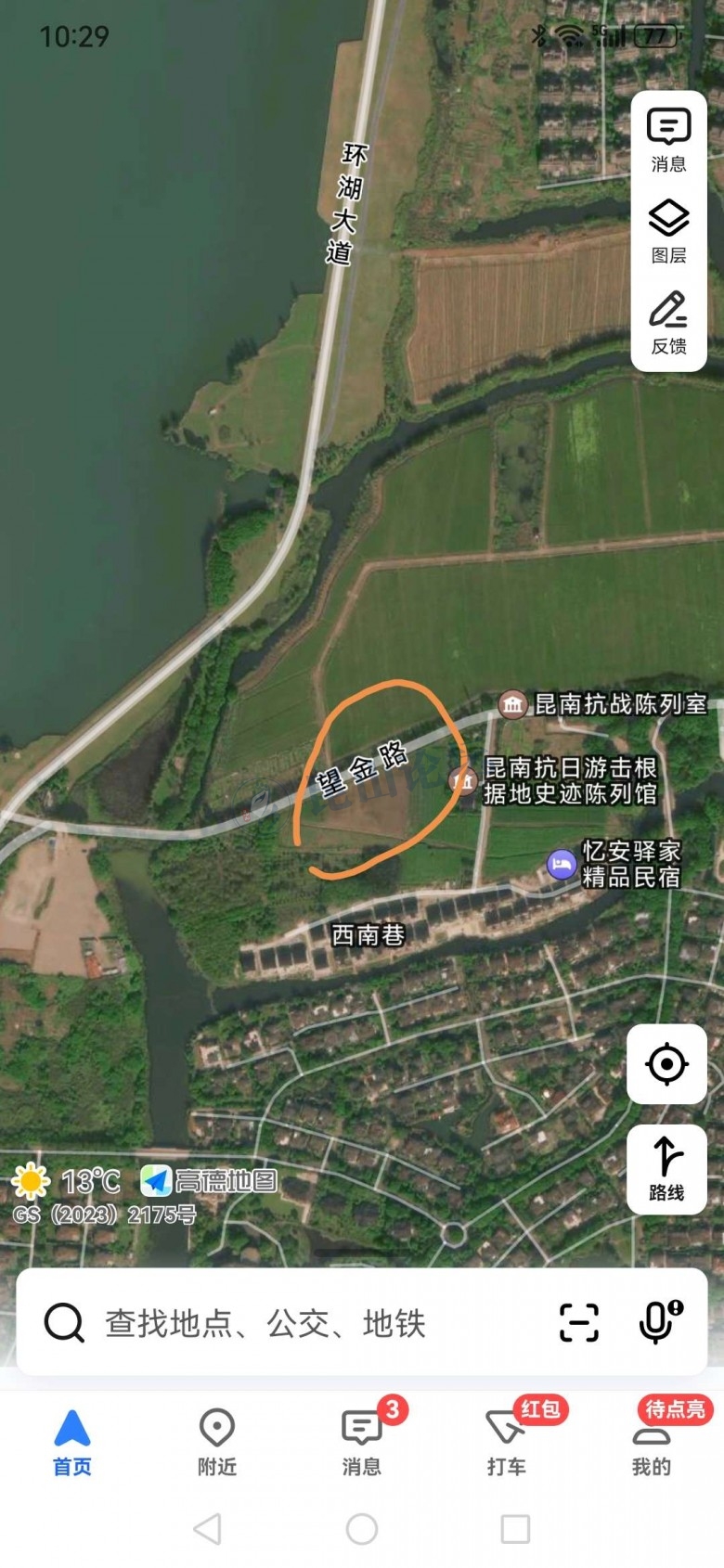Open the scan code icon
This screenshot has height=1568, width=724.
pyautogui.click(x=579, y=1322)
